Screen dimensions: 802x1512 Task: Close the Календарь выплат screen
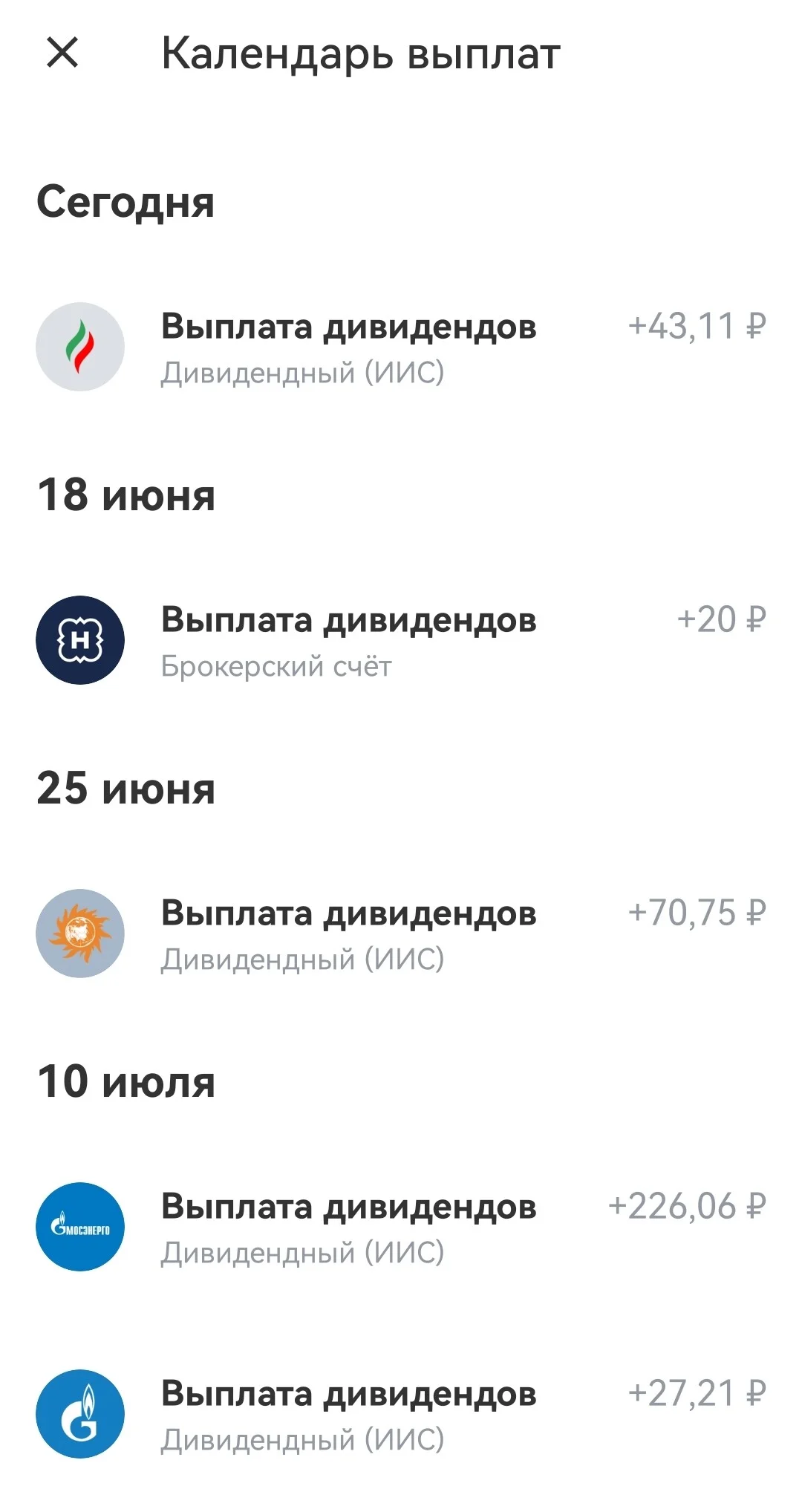tap(62, 53)
